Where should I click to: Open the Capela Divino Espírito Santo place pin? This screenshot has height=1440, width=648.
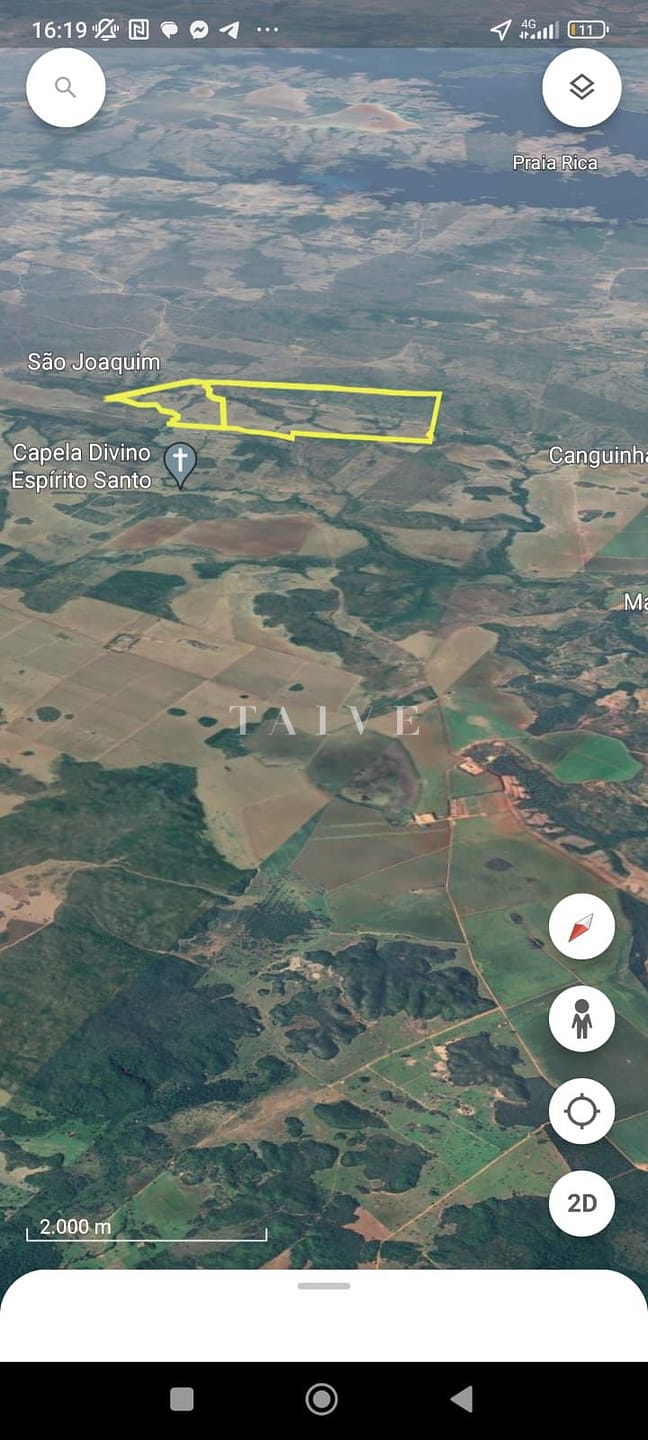180,462
